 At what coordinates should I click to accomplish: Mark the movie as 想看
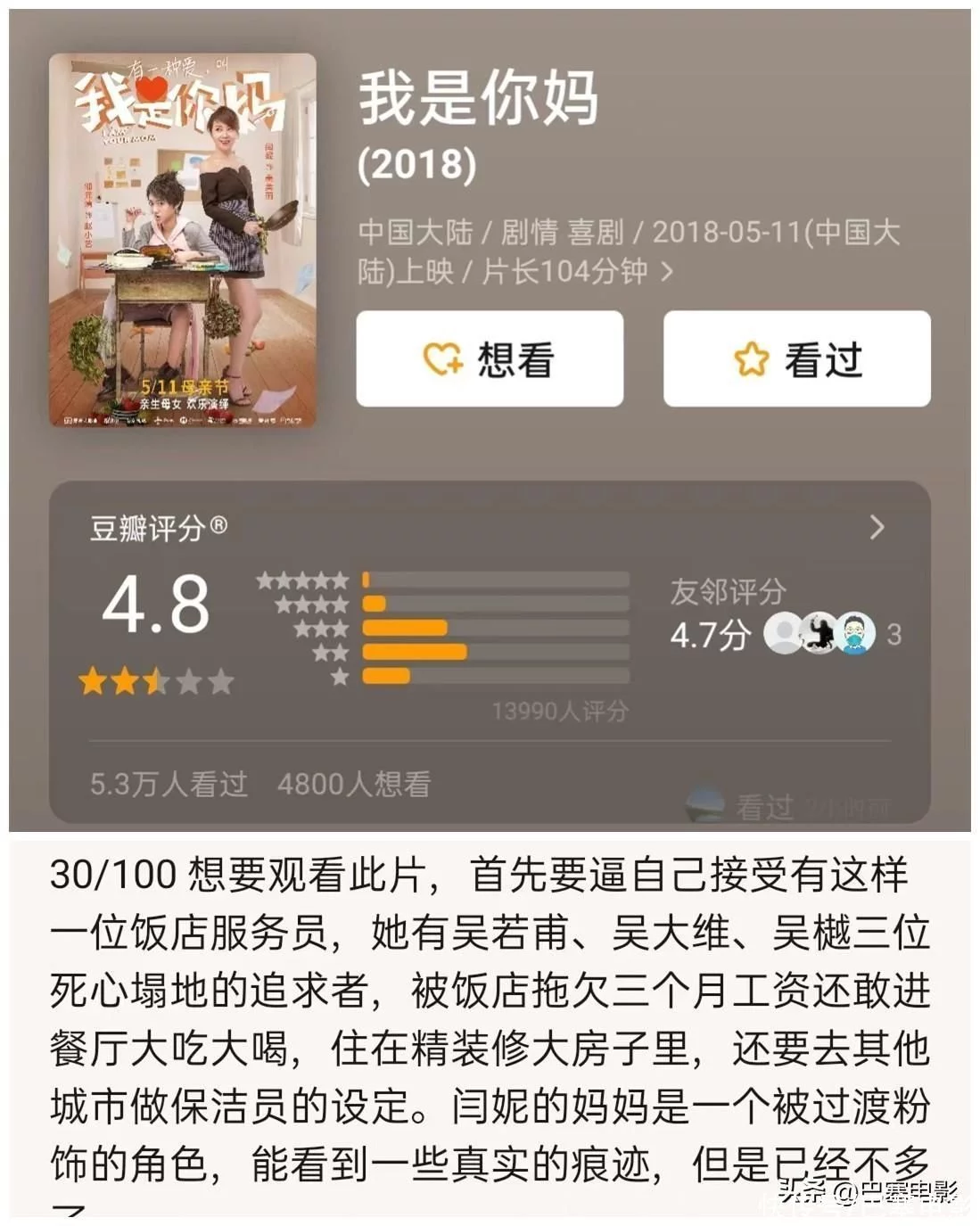490,359
